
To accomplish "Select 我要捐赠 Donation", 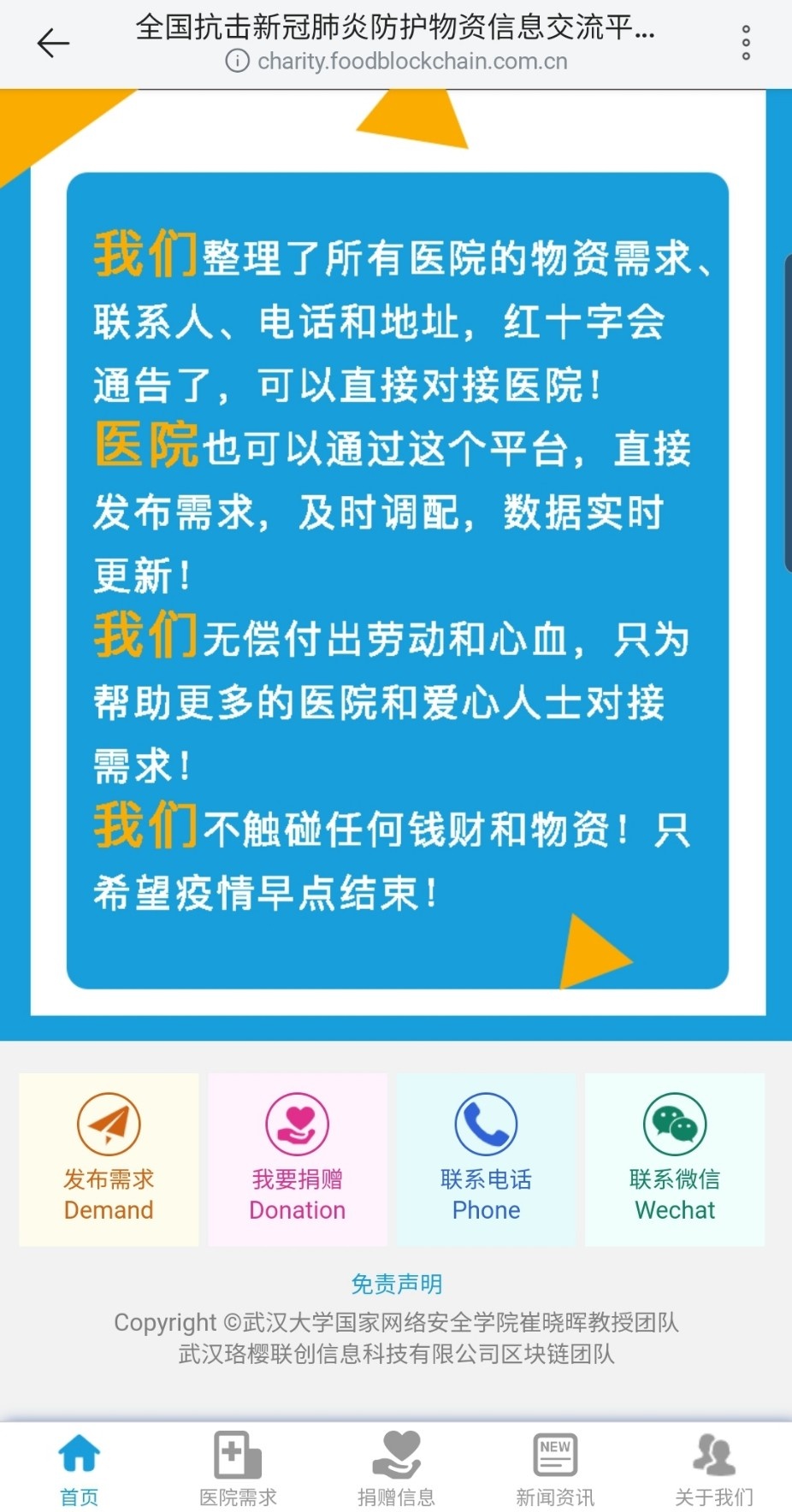I will coord(298,1158).
